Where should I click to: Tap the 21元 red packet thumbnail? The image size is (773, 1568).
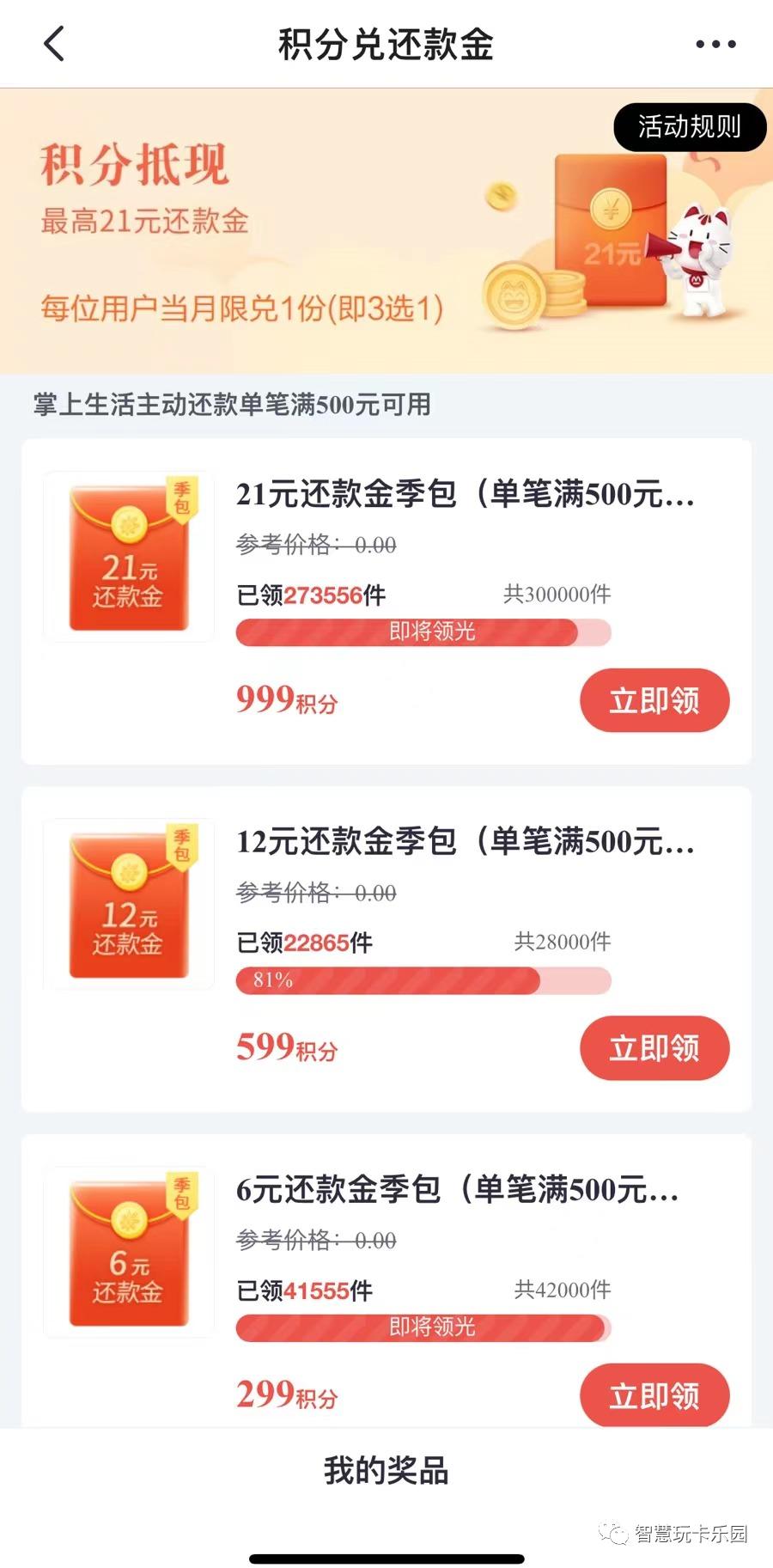point(127,557)
